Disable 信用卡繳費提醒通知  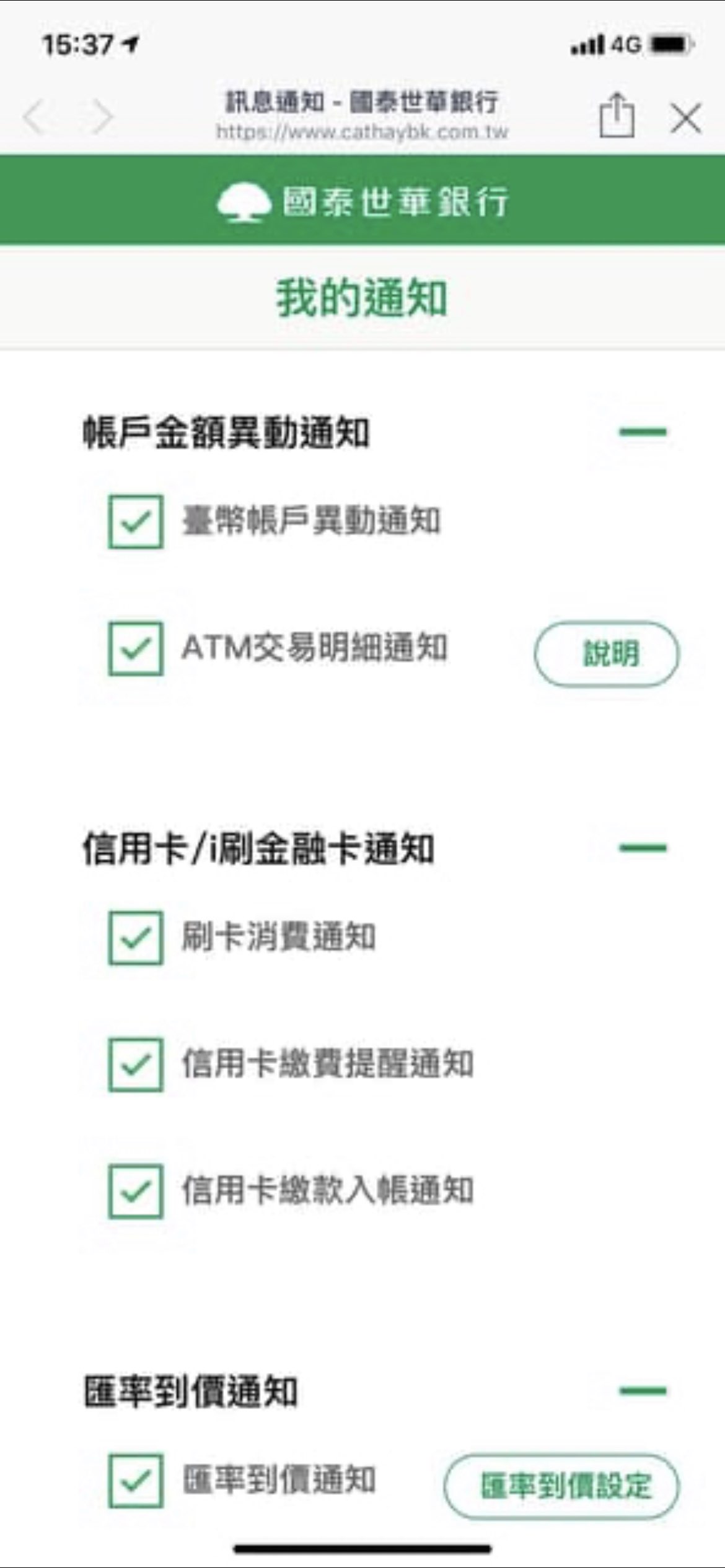point(136,1065)
